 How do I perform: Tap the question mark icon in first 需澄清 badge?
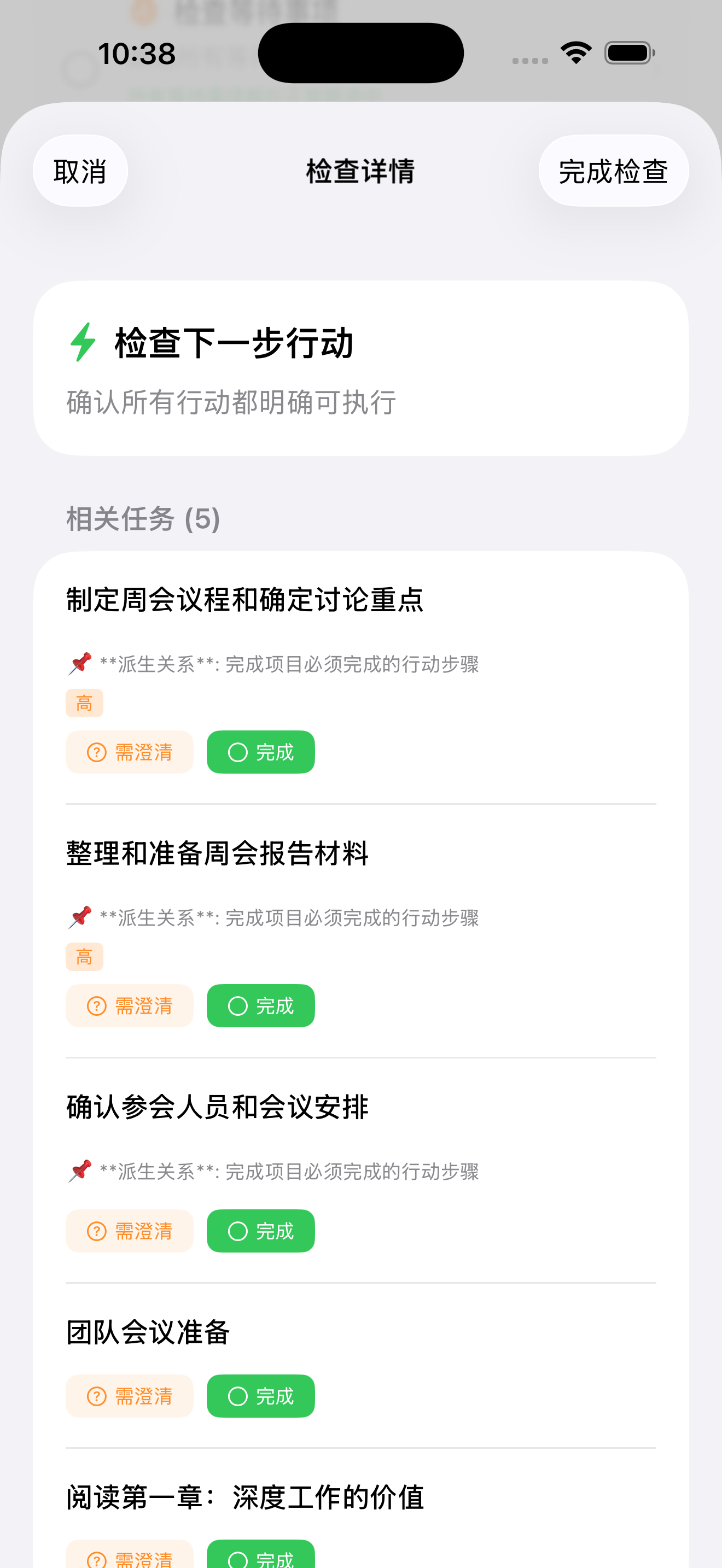[x=96, y=752]
